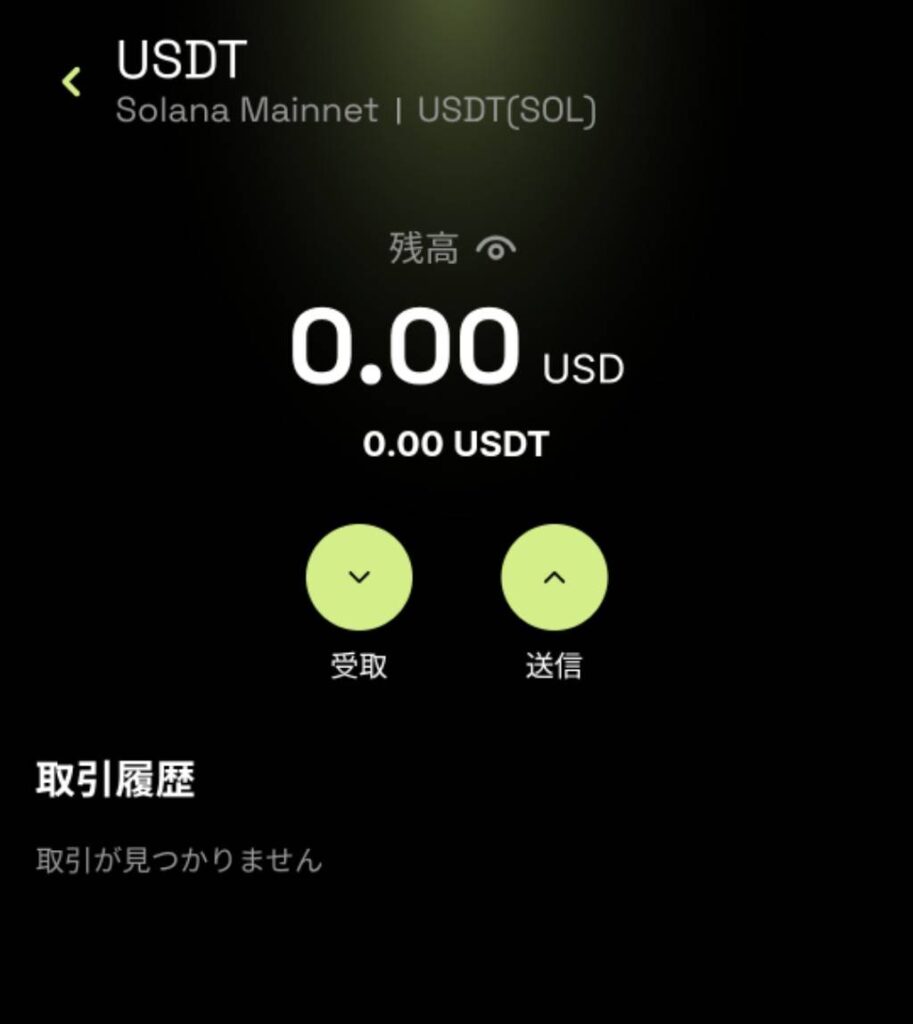The width and height of the screenshot is (913, 1024).
Task: Go back from the USDT screen
Action: (x=71, y=82)
